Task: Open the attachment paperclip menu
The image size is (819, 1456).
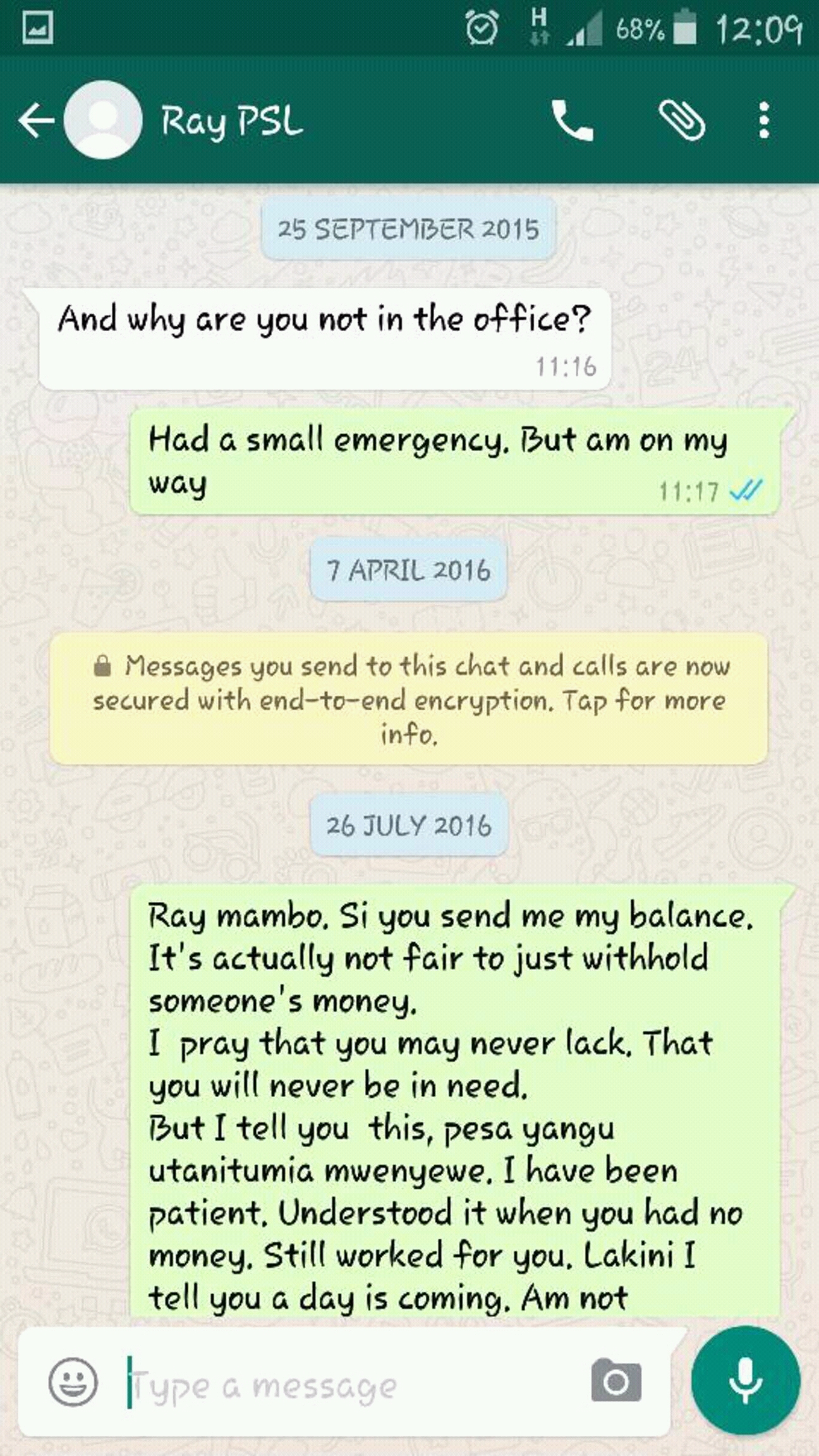Action: [682, 120]
